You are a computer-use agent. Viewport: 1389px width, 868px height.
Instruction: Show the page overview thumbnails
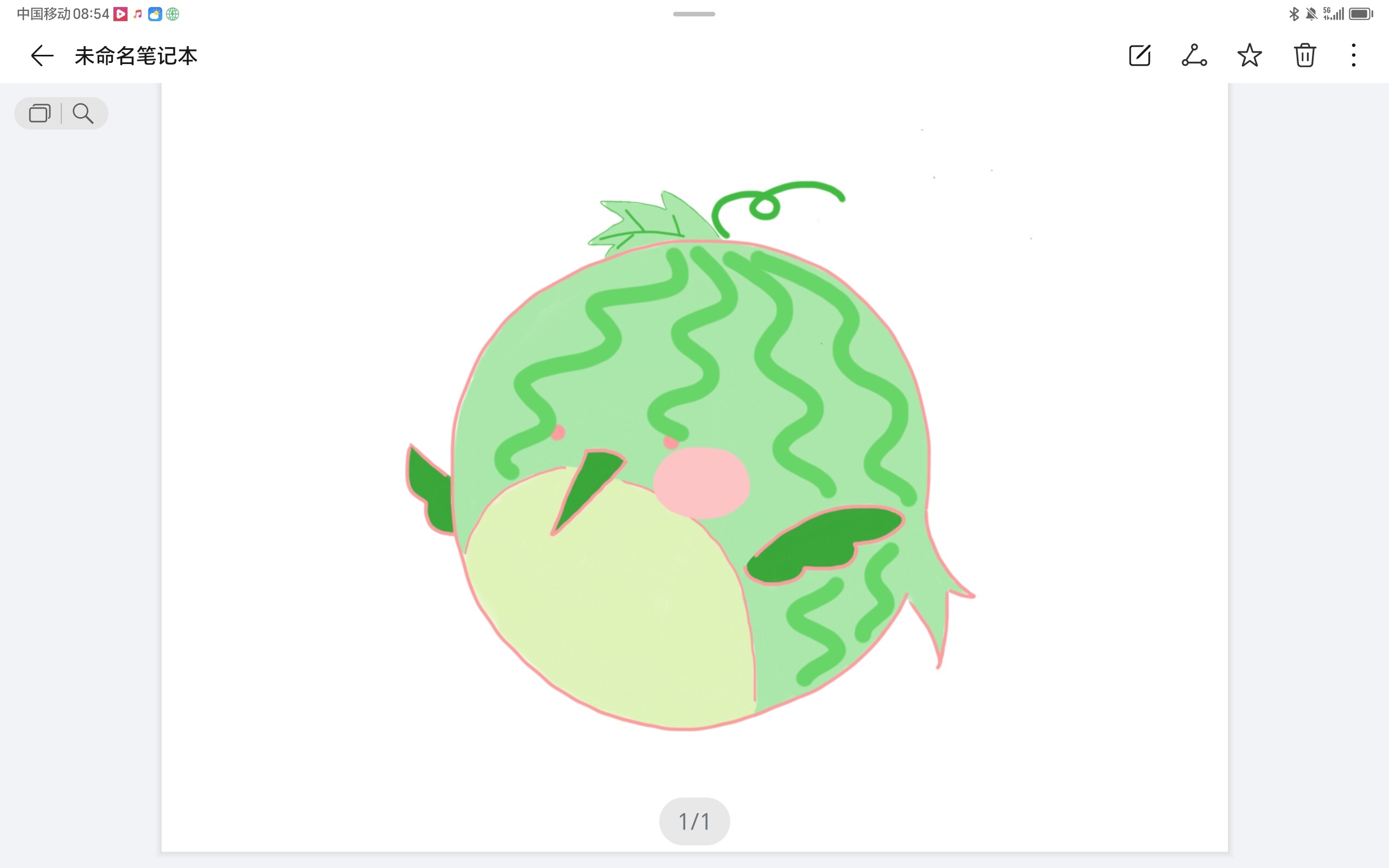point(40,114)
